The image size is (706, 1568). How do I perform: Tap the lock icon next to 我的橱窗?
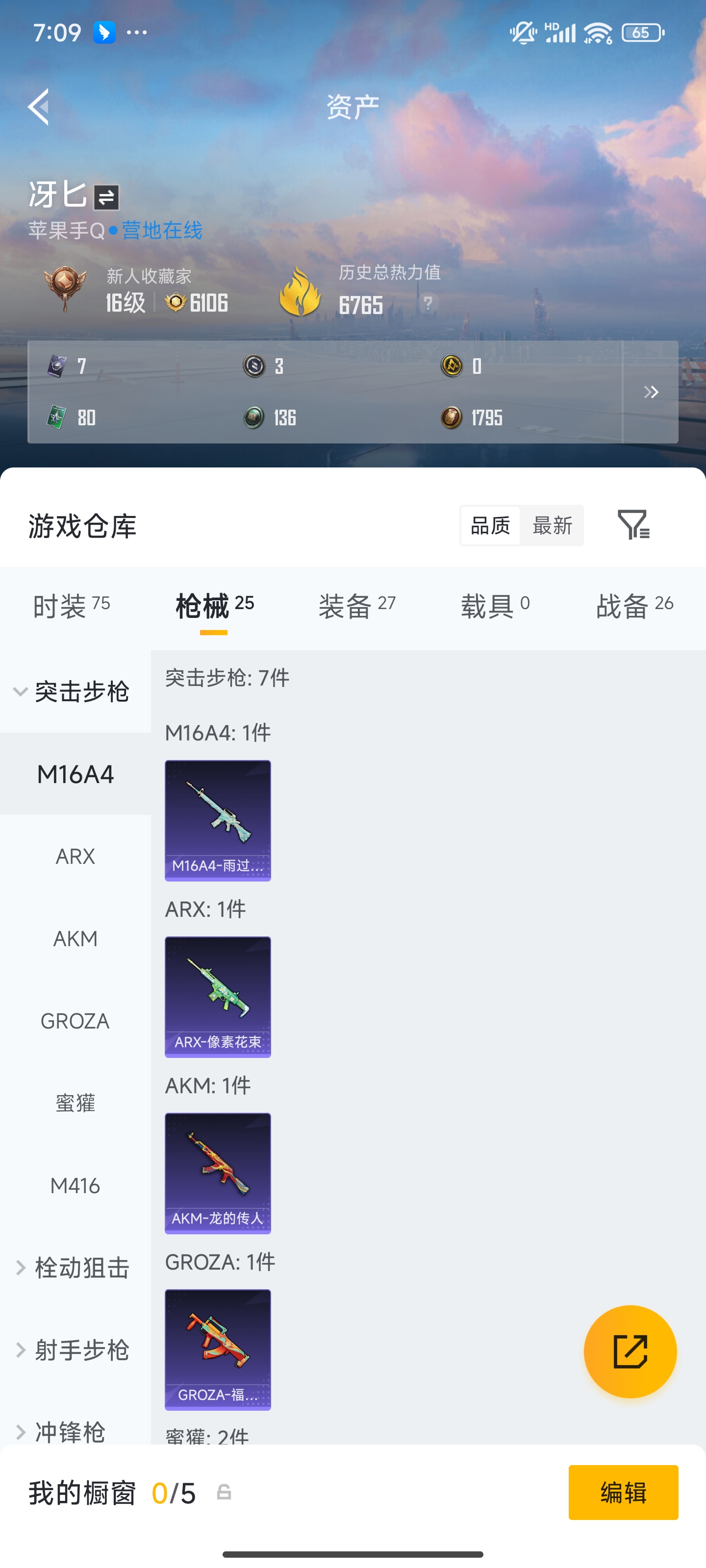click(x=224, y=1493)
